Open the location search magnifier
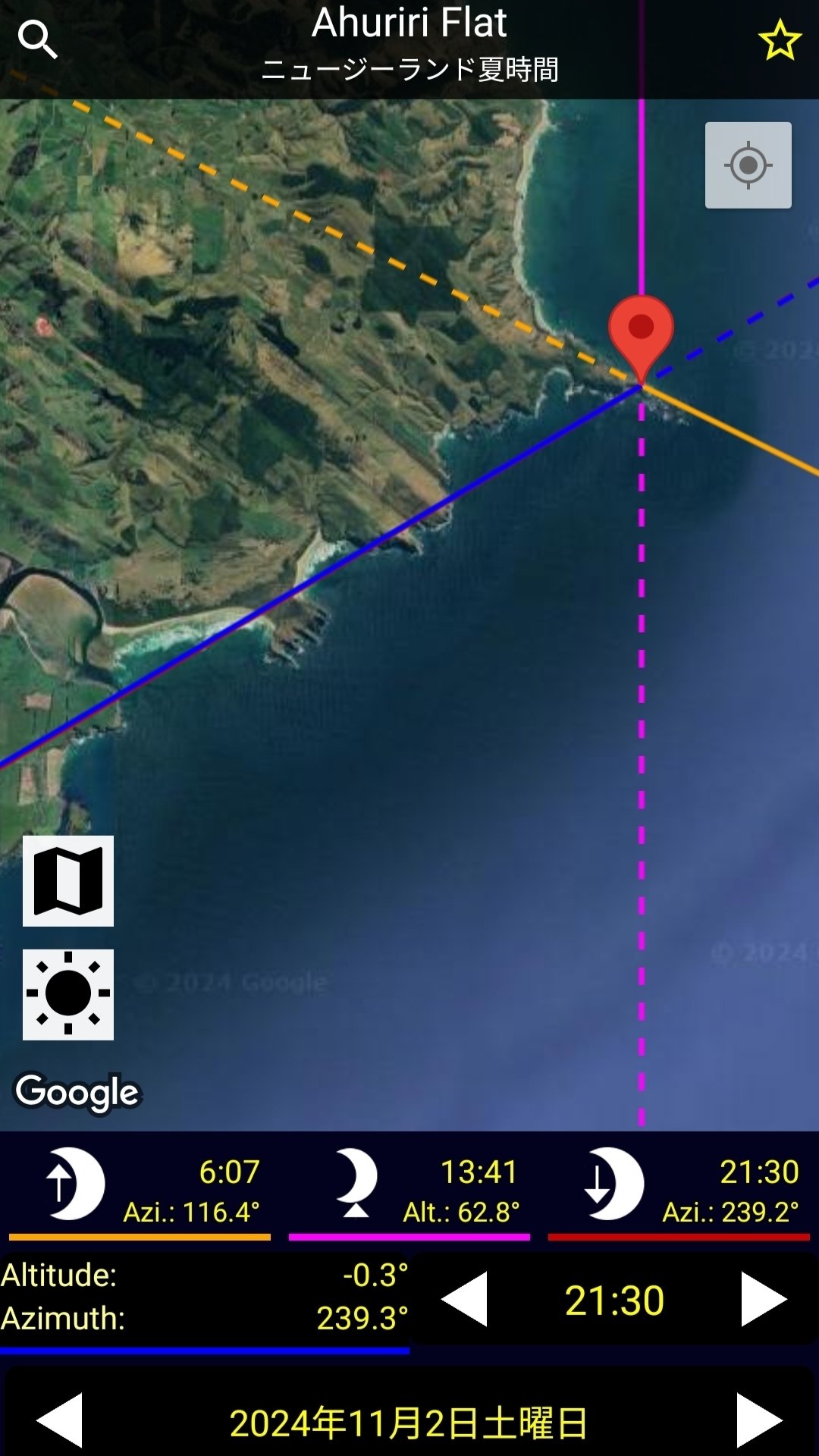Screen dimensions: 819x1456 point(38,39)
